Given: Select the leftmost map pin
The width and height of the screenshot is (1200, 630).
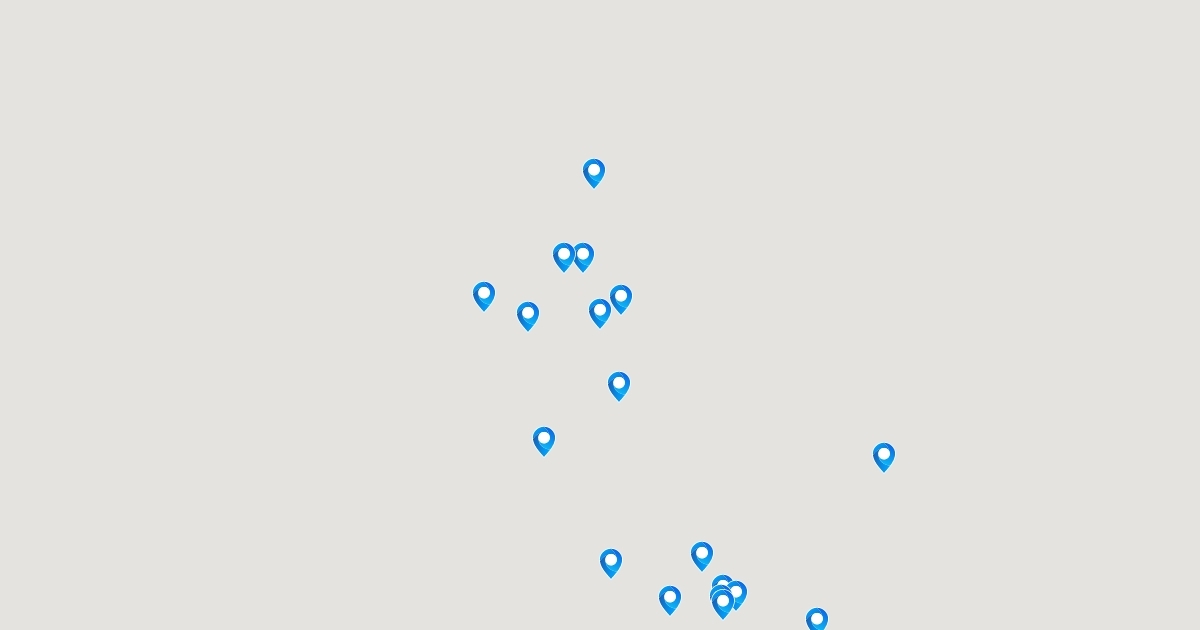Looking at the screenshot, I should coord(484,295).
